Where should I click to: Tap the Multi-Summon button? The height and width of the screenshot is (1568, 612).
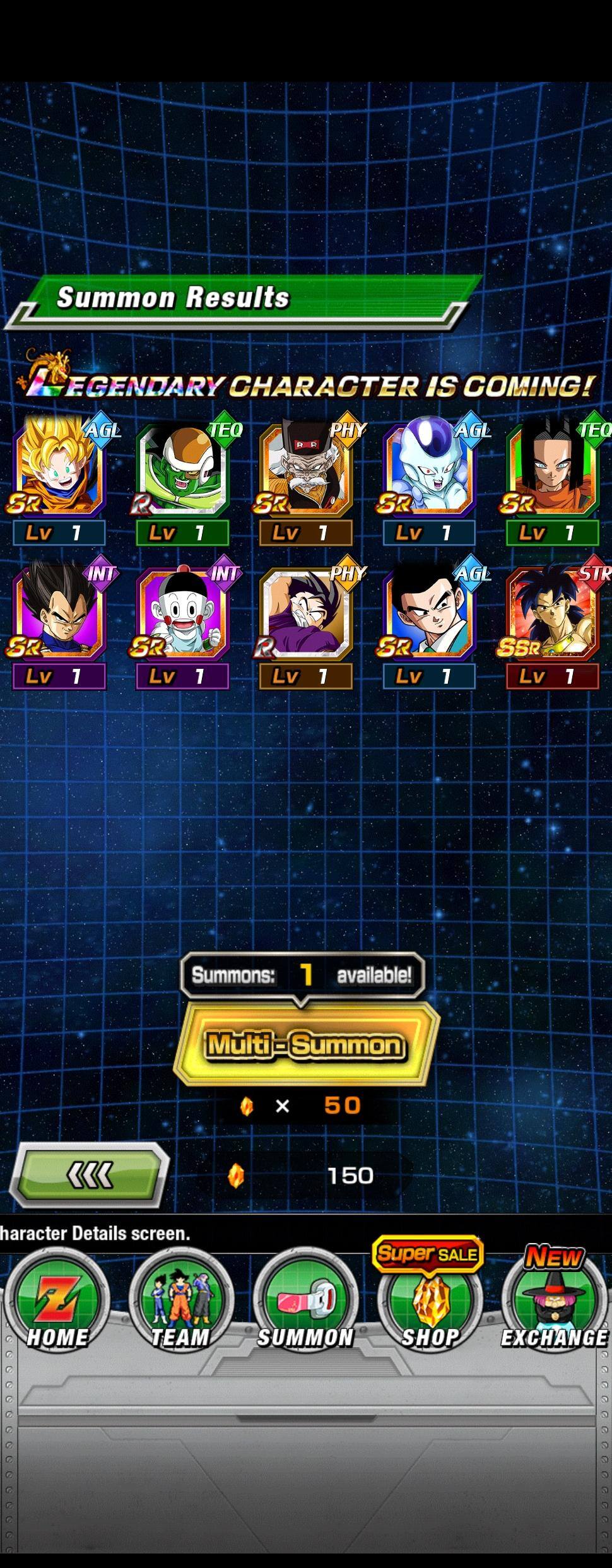pyautogui.click(x=305, y=1046)
